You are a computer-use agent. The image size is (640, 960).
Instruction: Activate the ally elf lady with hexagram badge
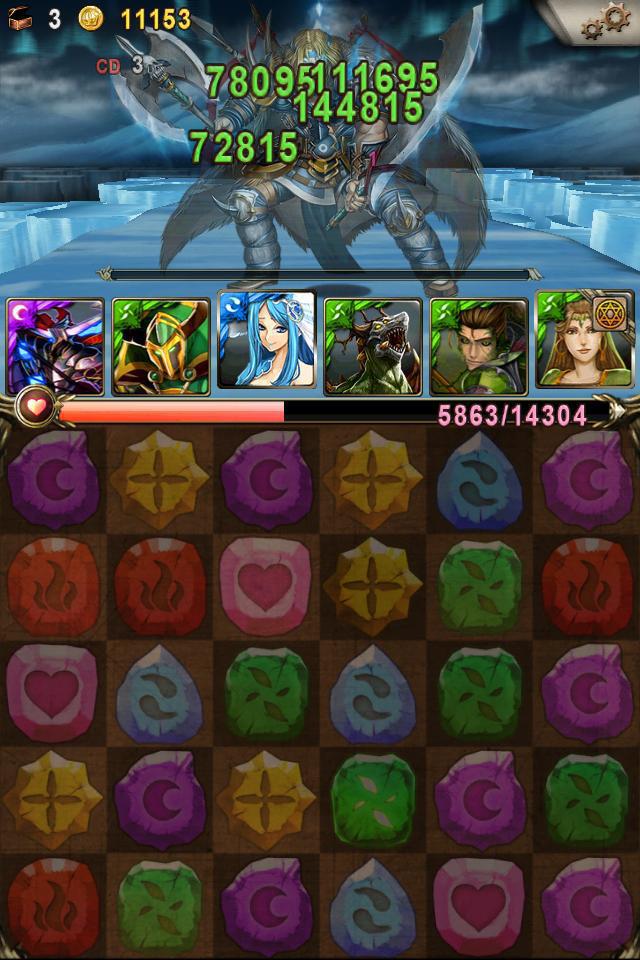click(x=584, y=340)
